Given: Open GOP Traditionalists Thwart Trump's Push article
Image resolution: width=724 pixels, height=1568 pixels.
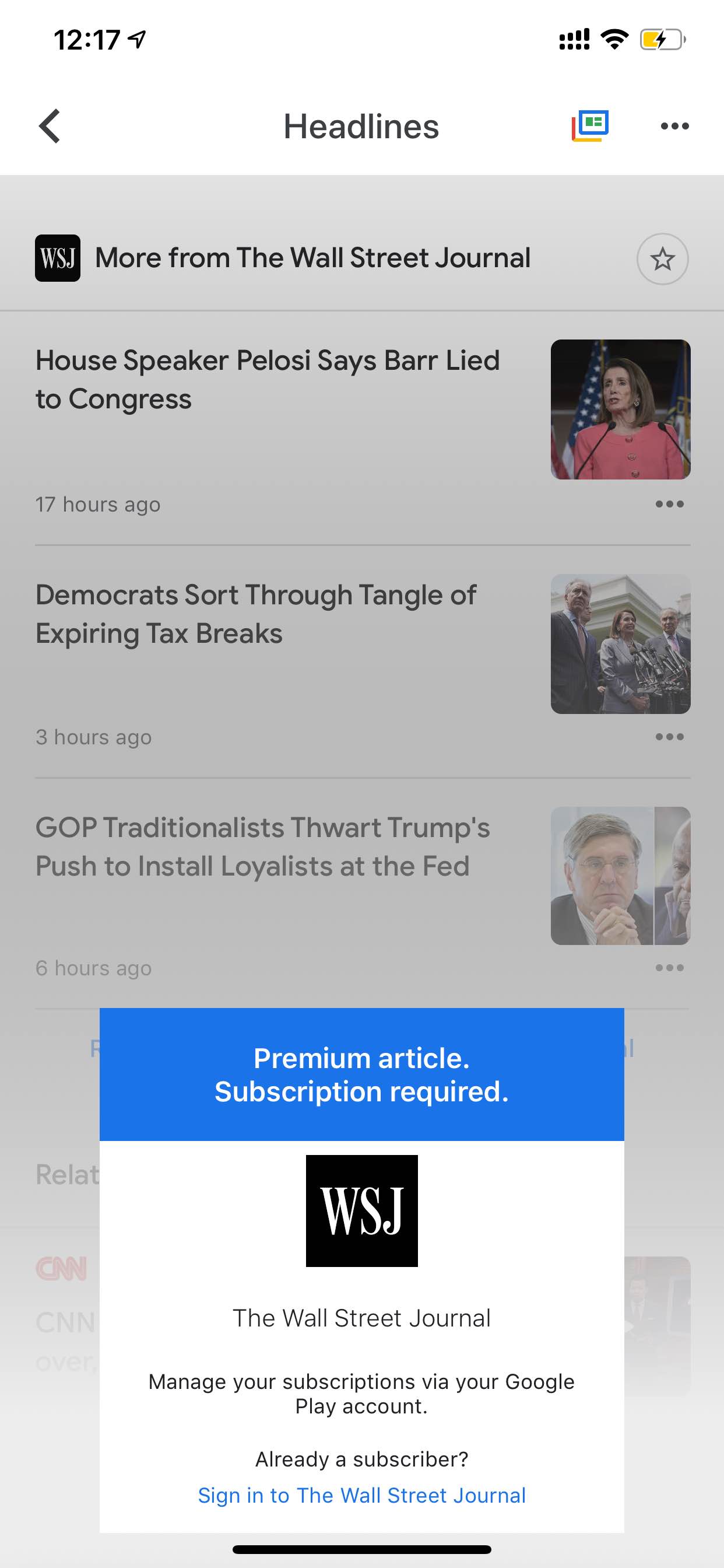Looking at the screenshot, I should pos(263,846).
